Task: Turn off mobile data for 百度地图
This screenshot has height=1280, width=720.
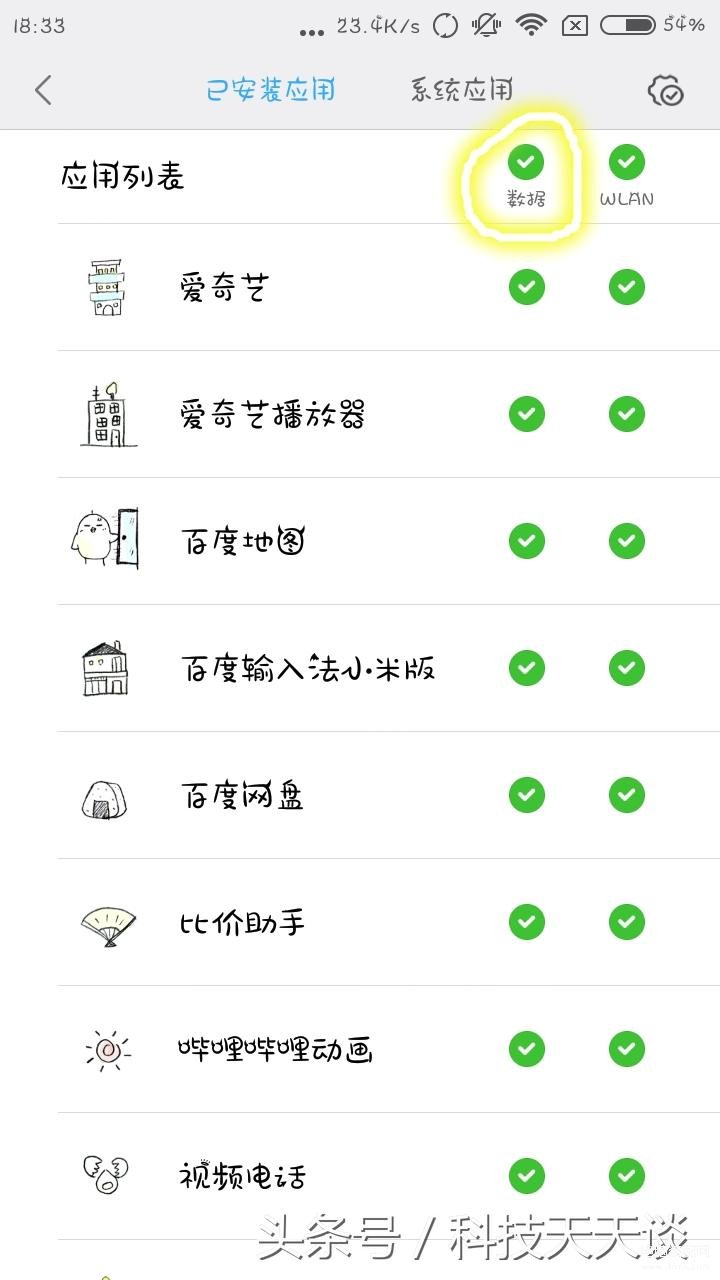Action: click(526, 541)
